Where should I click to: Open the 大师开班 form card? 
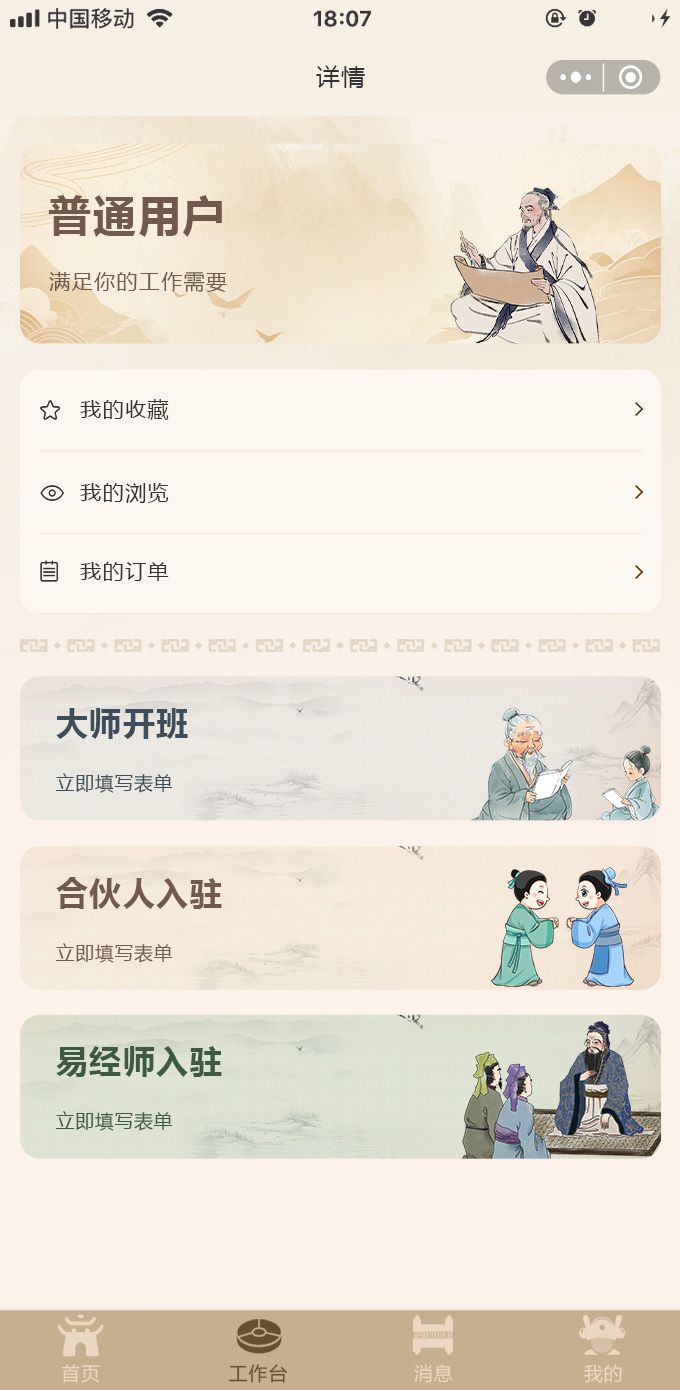click(340, 748)
